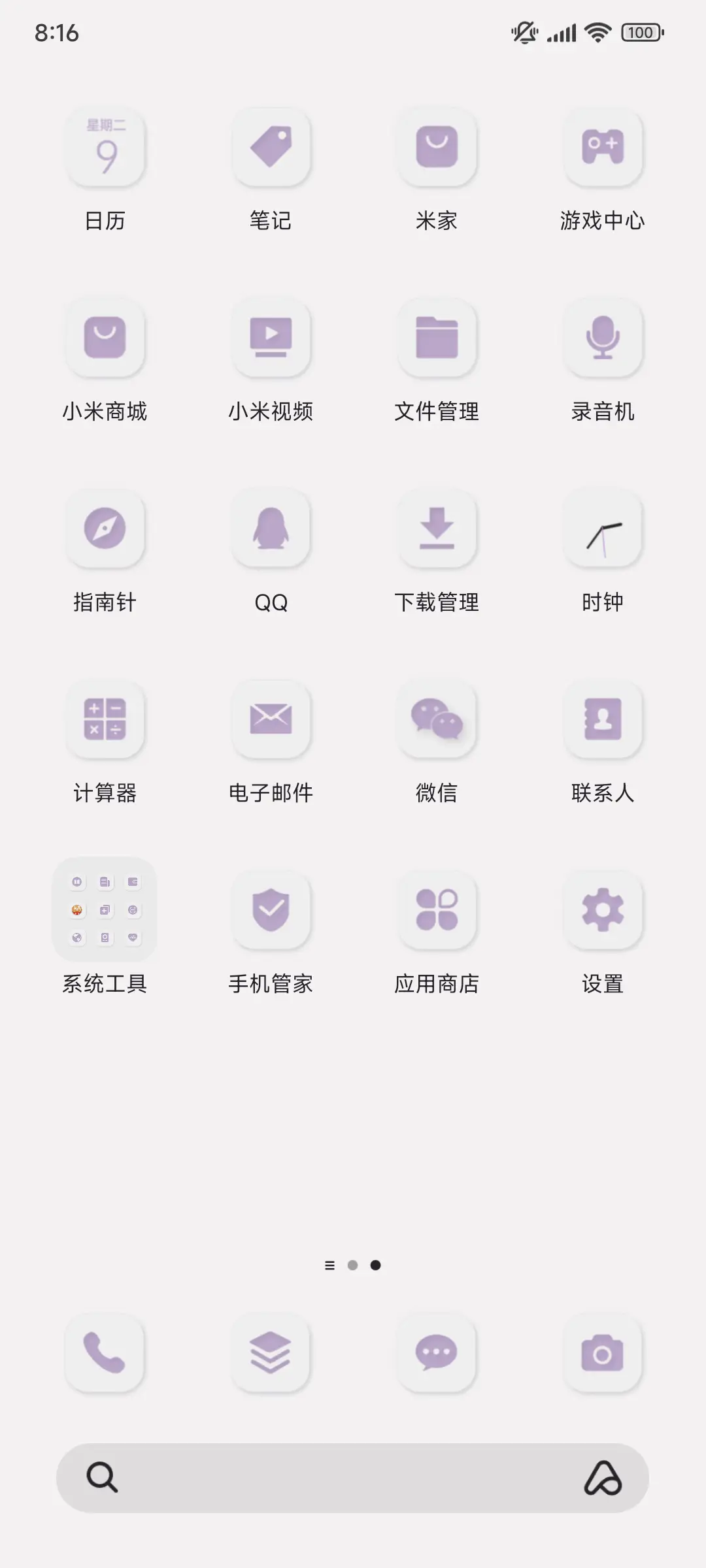Screen dimensions: 706x1568
Task: Open the QQ app
Action: tap(271, 530)
